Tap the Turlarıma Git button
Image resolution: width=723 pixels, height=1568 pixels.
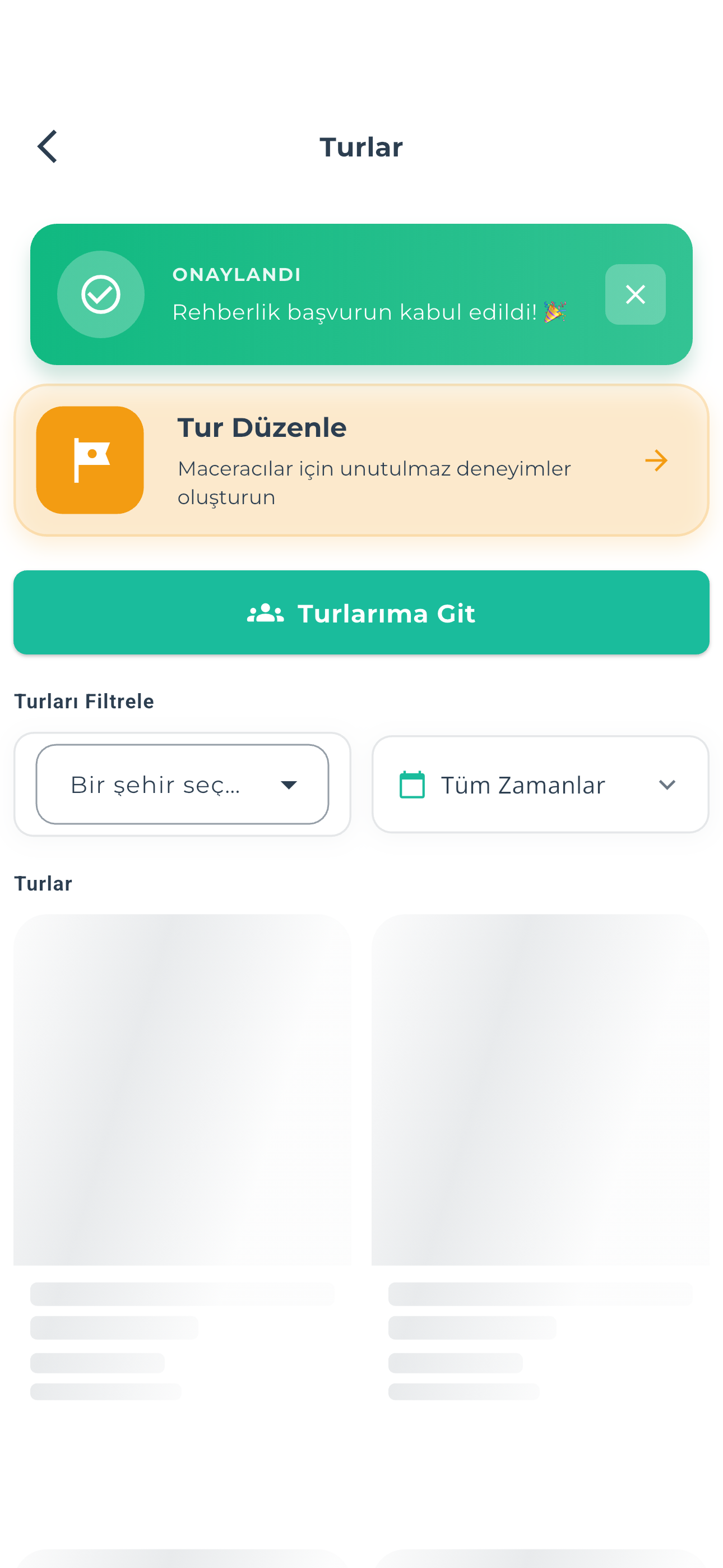pos(361,612)
